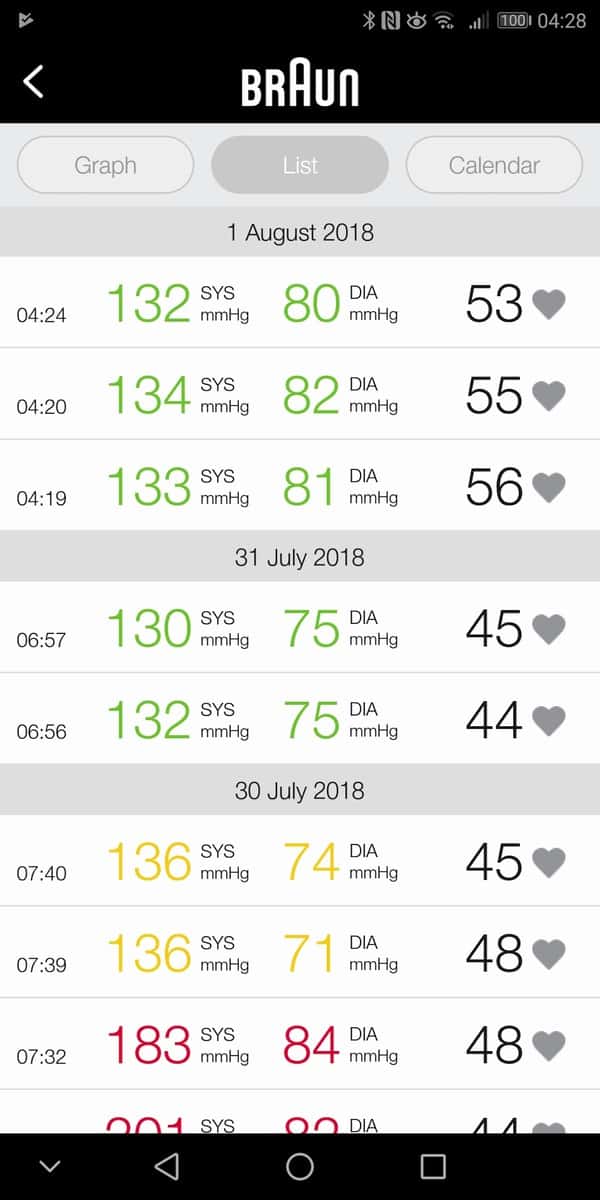Open the 07:39 reading with 71 DIA
This screenshot has height=1200, width=600.
click(300, 953)
